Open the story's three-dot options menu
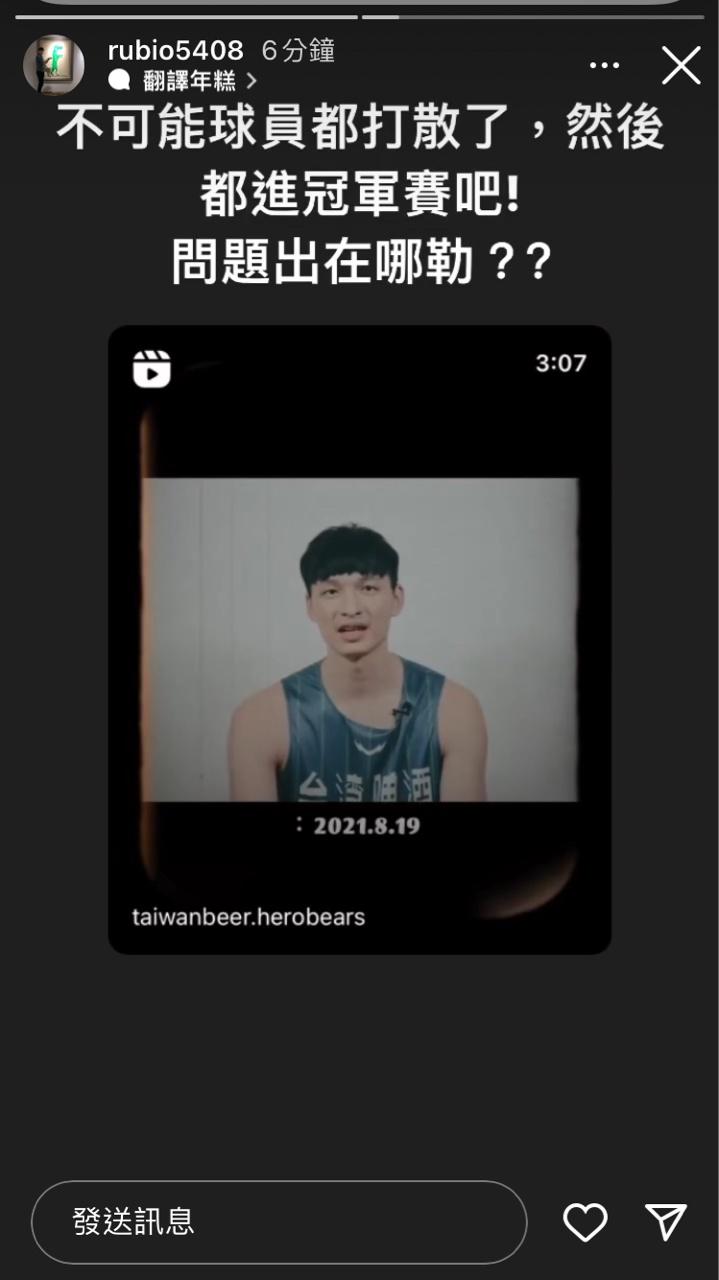Image resolution: width=719 pixels, height=1280 pixels. pyautogui.click(x=604, y=66)
